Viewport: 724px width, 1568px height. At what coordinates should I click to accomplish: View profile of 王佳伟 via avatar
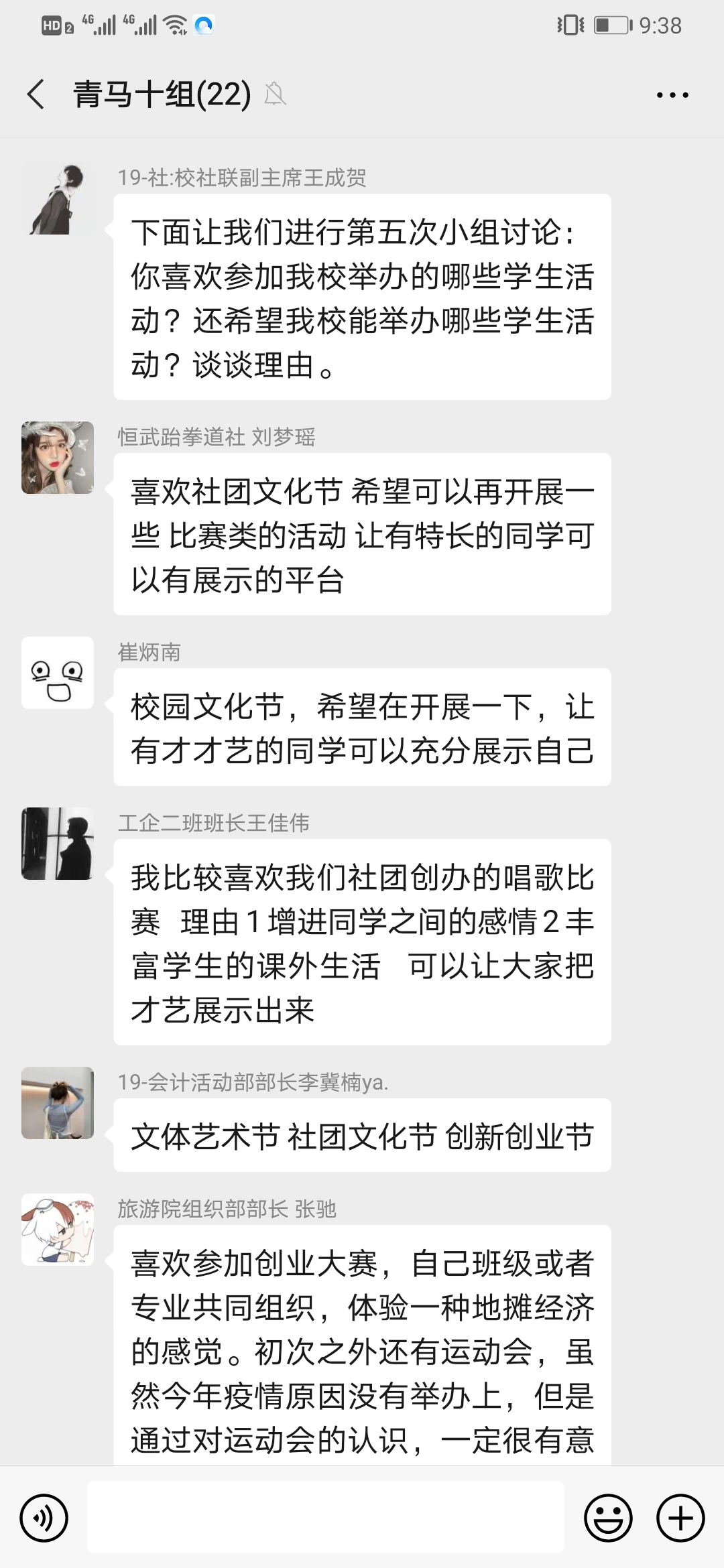point(58,844)
